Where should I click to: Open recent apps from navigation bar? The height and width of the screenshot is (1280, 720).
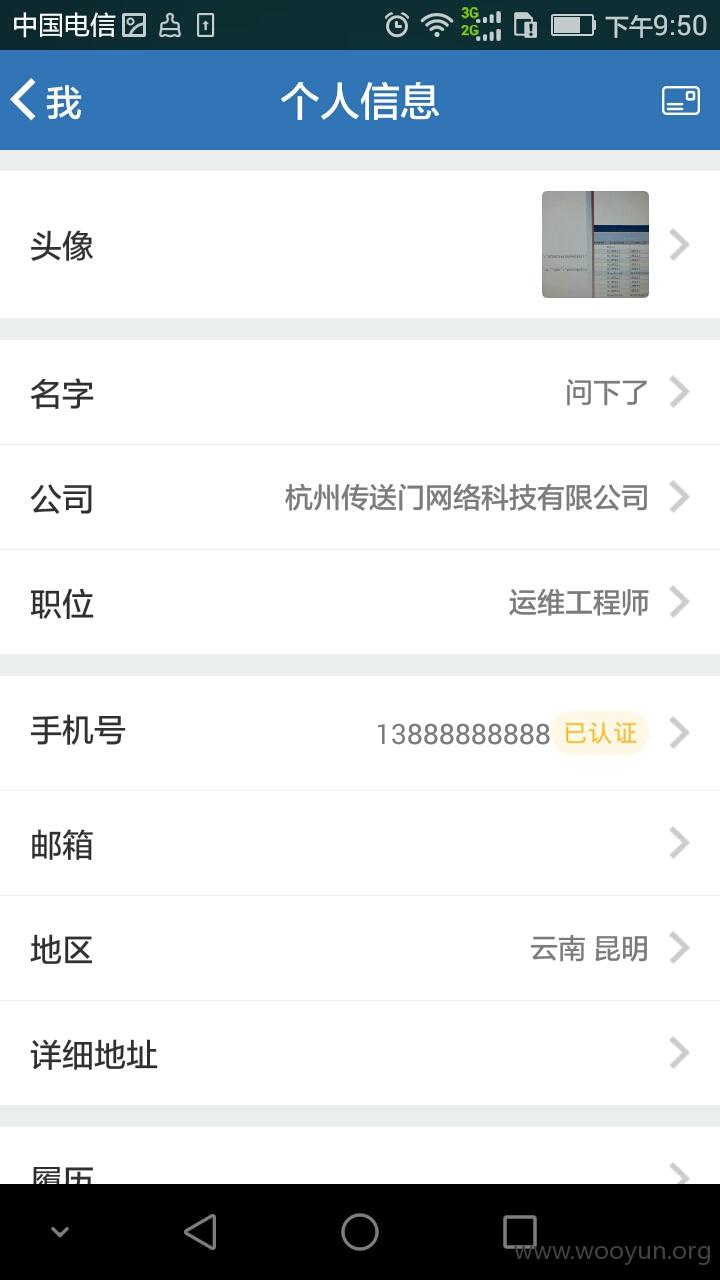[519, 1232]
